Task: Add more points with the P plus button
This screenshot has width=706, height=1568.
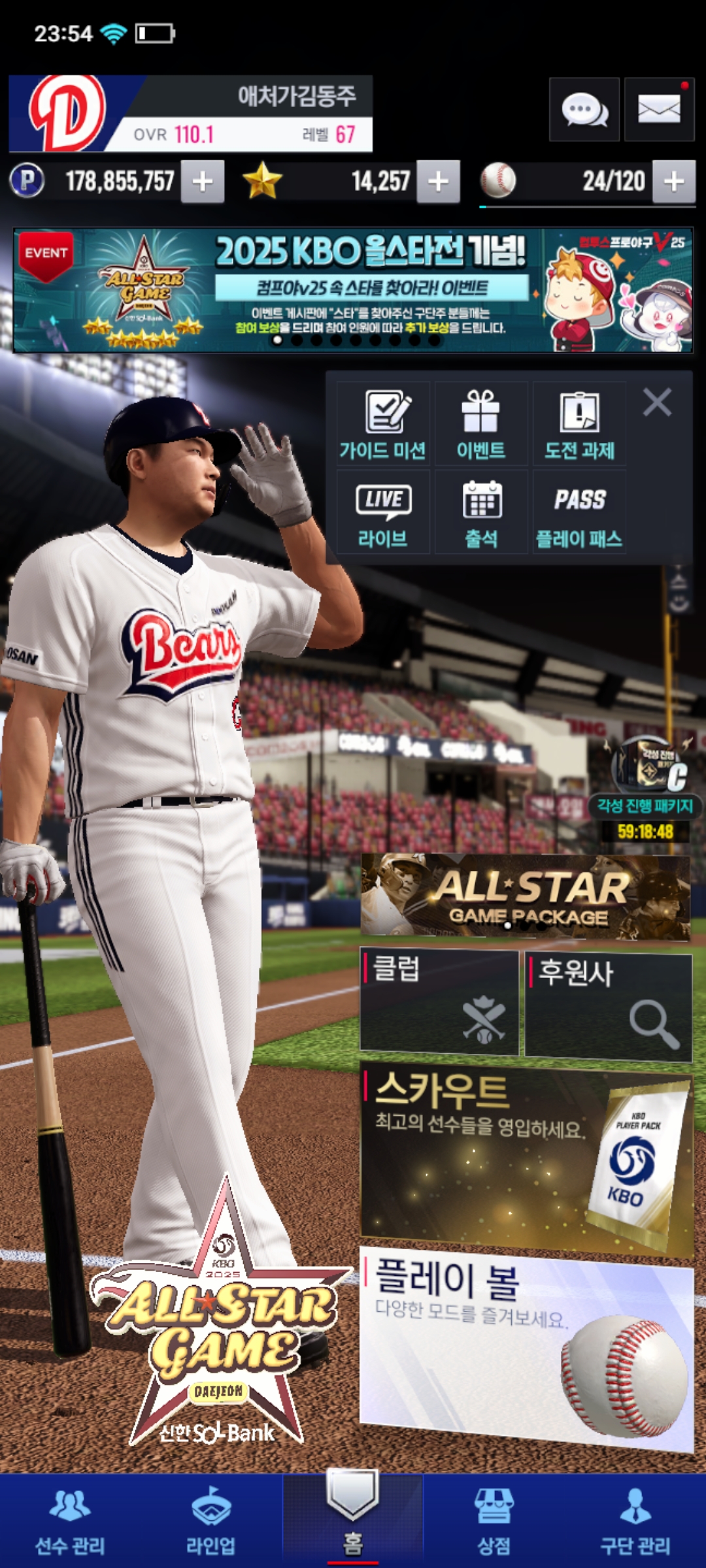Action: [203, 182]
